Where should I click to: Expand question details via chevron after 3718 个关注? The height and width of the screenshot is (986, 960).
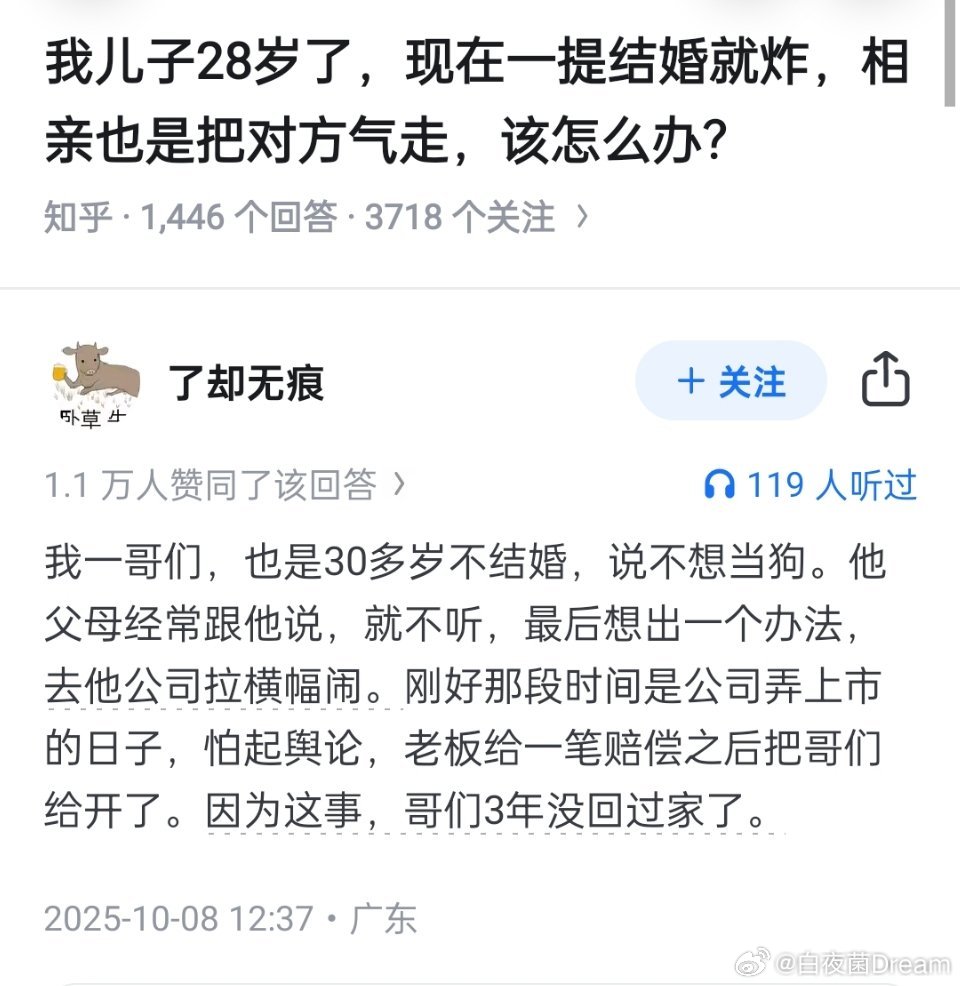point(582,216)
